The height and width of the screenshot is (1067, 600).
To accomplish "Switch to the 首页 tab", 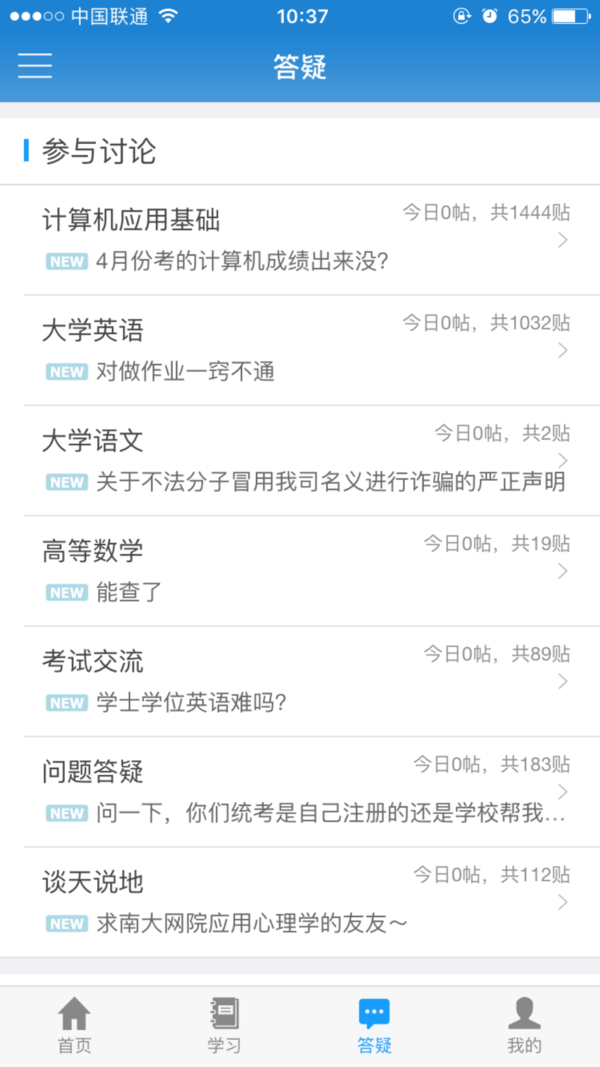I will 75,1026.
